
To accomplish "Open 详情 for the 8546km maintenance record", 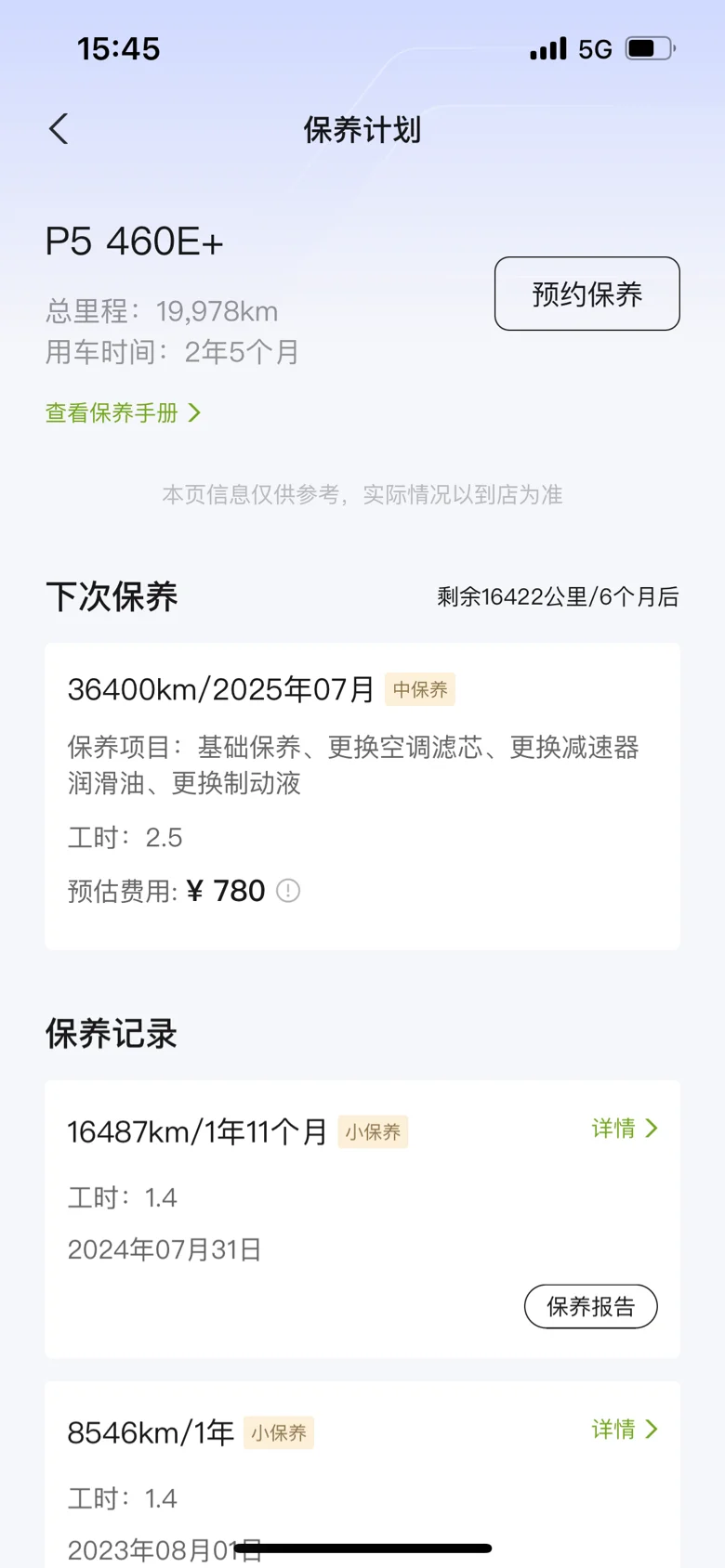I will (625, 1429).
